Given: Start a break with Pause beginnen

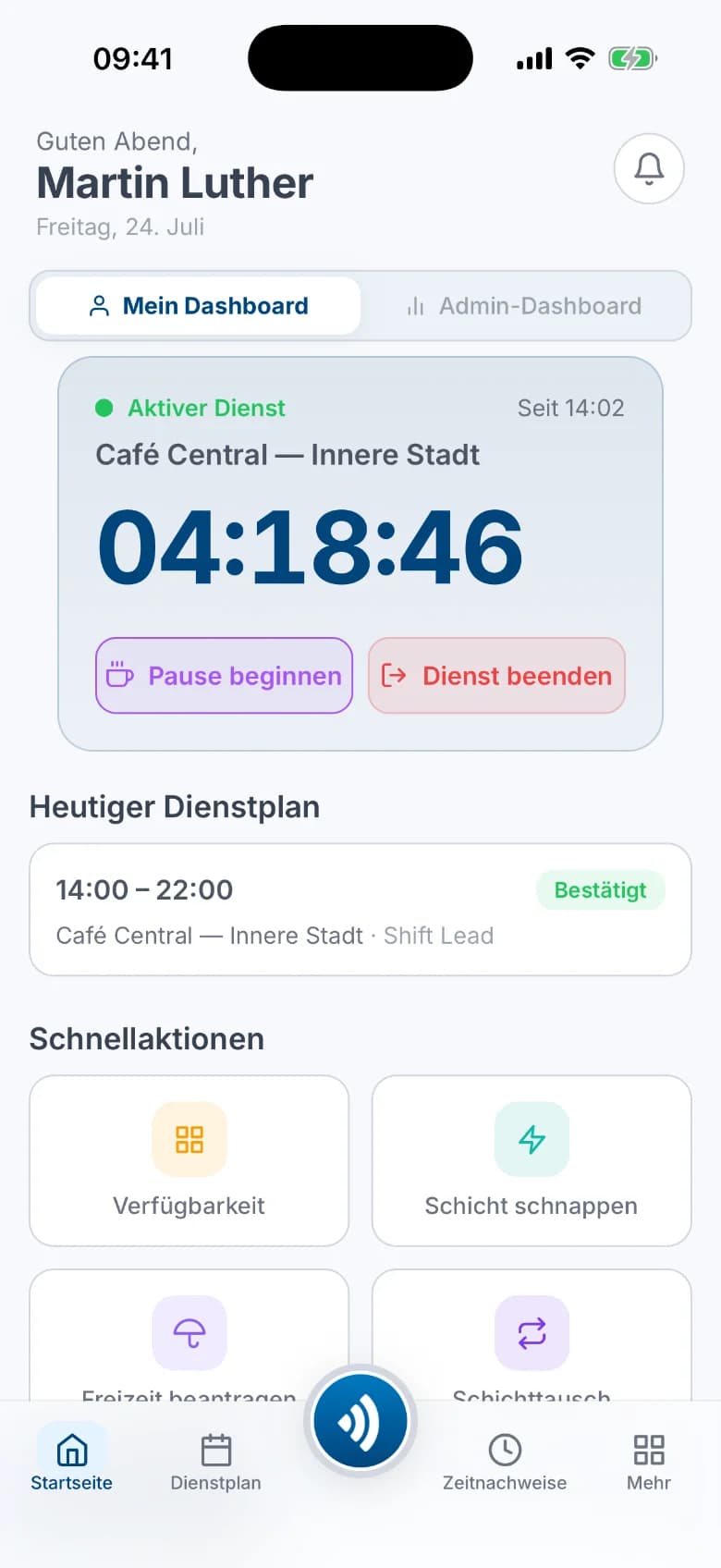Looking at the screenshot, I should [224, 676].
